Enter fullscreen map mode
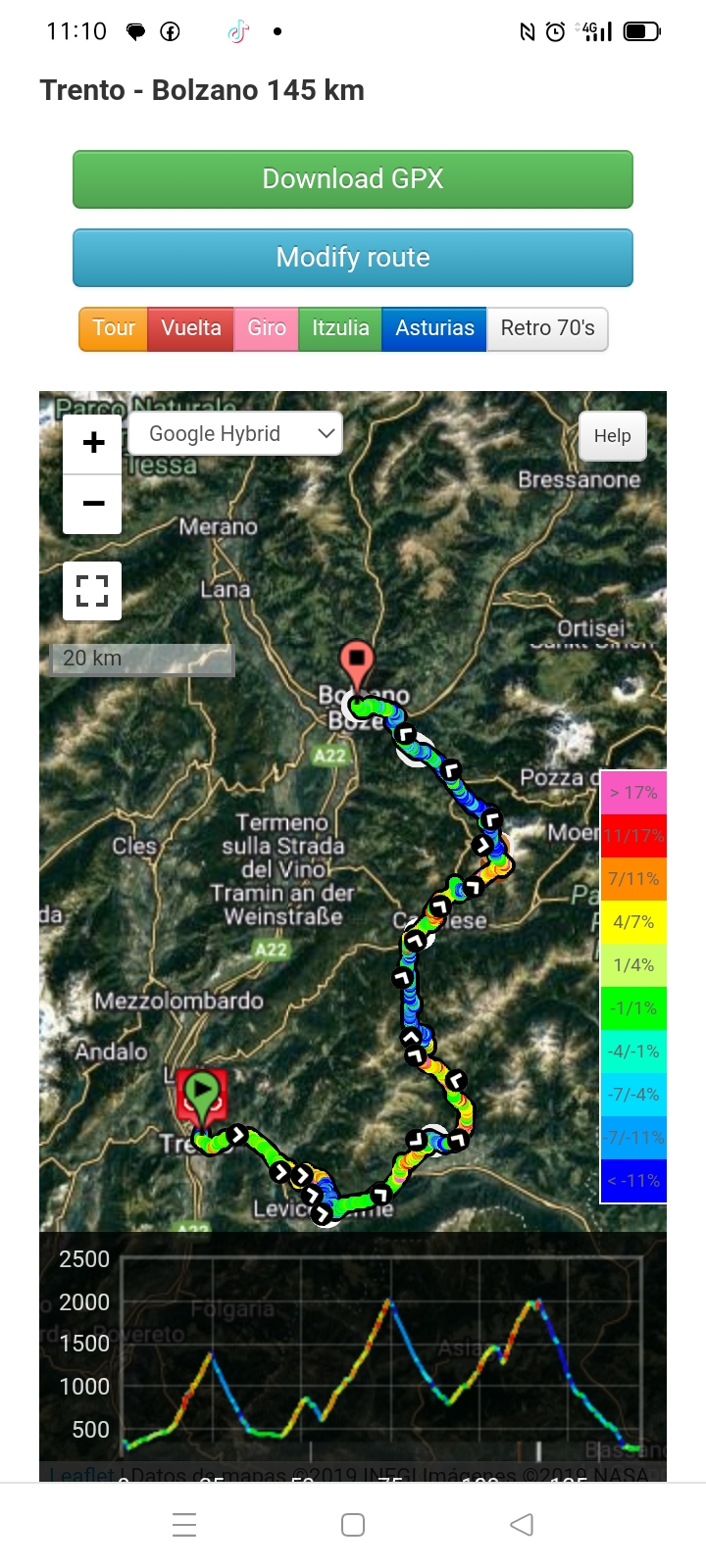The height and width of the screenshot is (1568, 706). click(x=91, y=590)
